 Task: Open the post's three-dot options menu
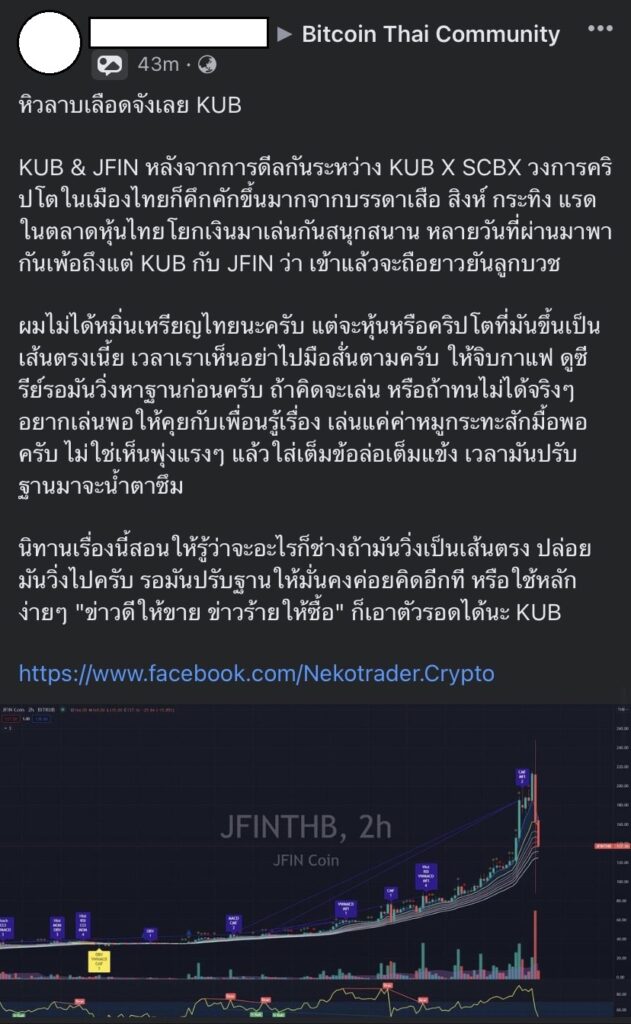pyautogui.click(x=600, y=29)
